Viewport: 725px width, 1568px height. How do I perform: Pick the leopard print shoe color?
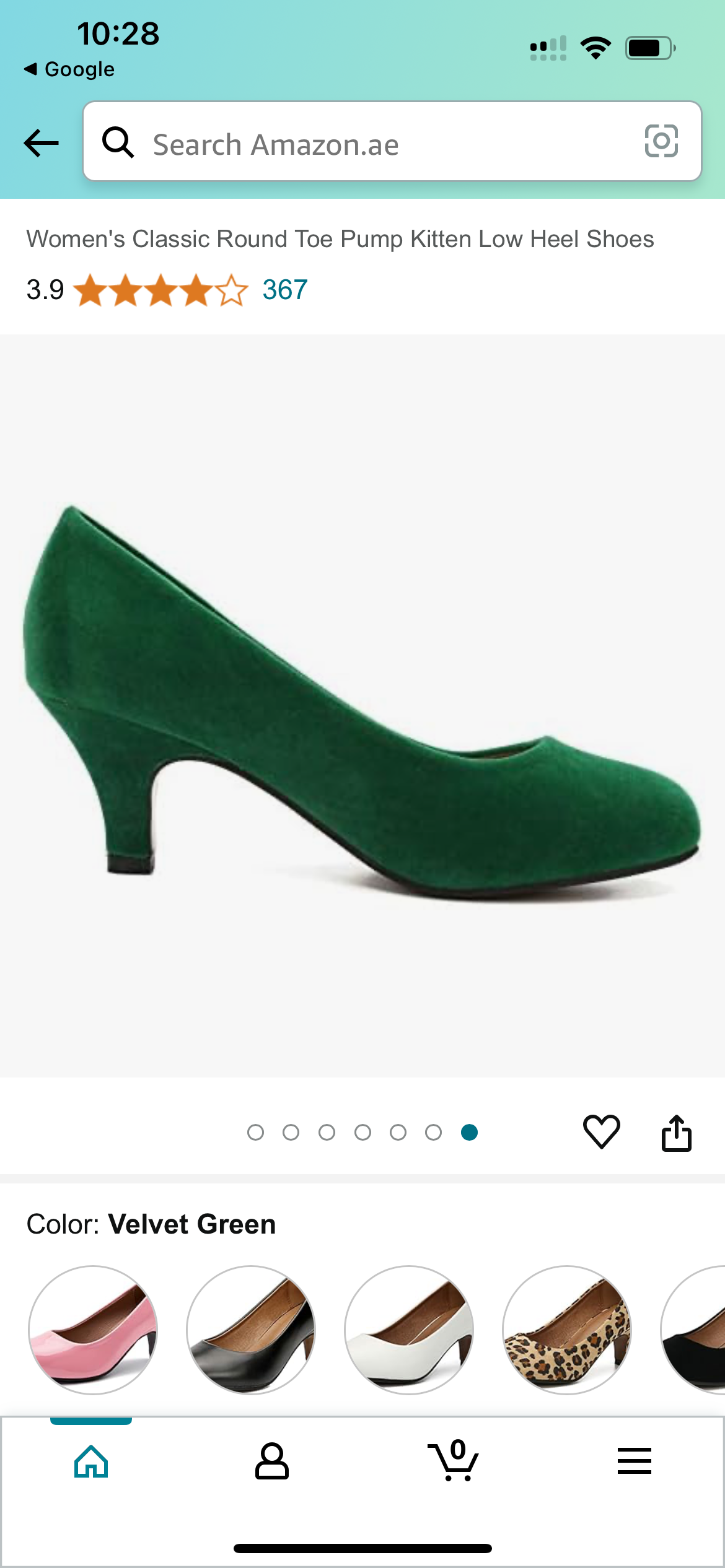click(x=567, y=1330)
